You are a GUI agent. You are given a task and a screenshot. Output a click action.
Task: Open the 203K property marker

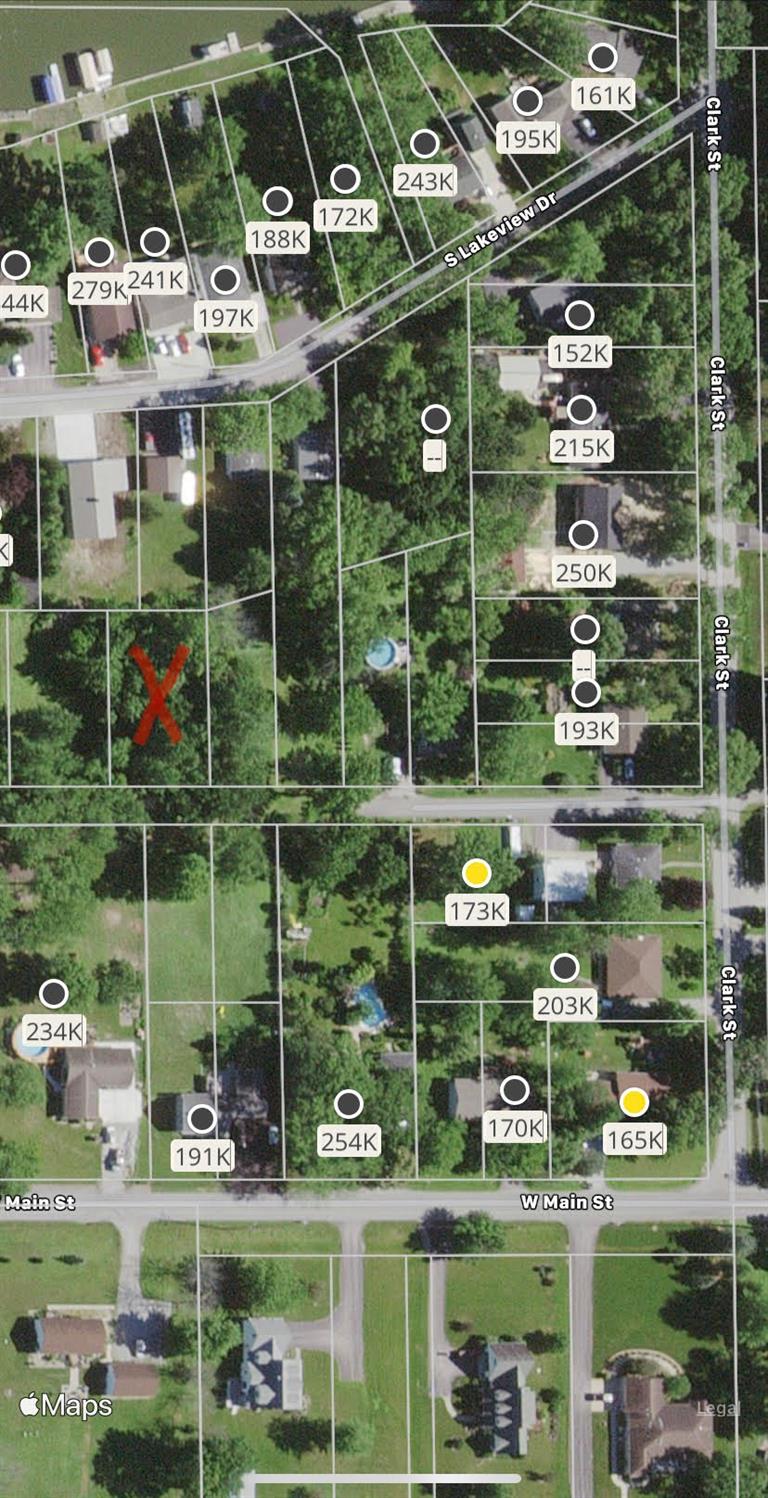pyautogui.click(x=565, y=967)
